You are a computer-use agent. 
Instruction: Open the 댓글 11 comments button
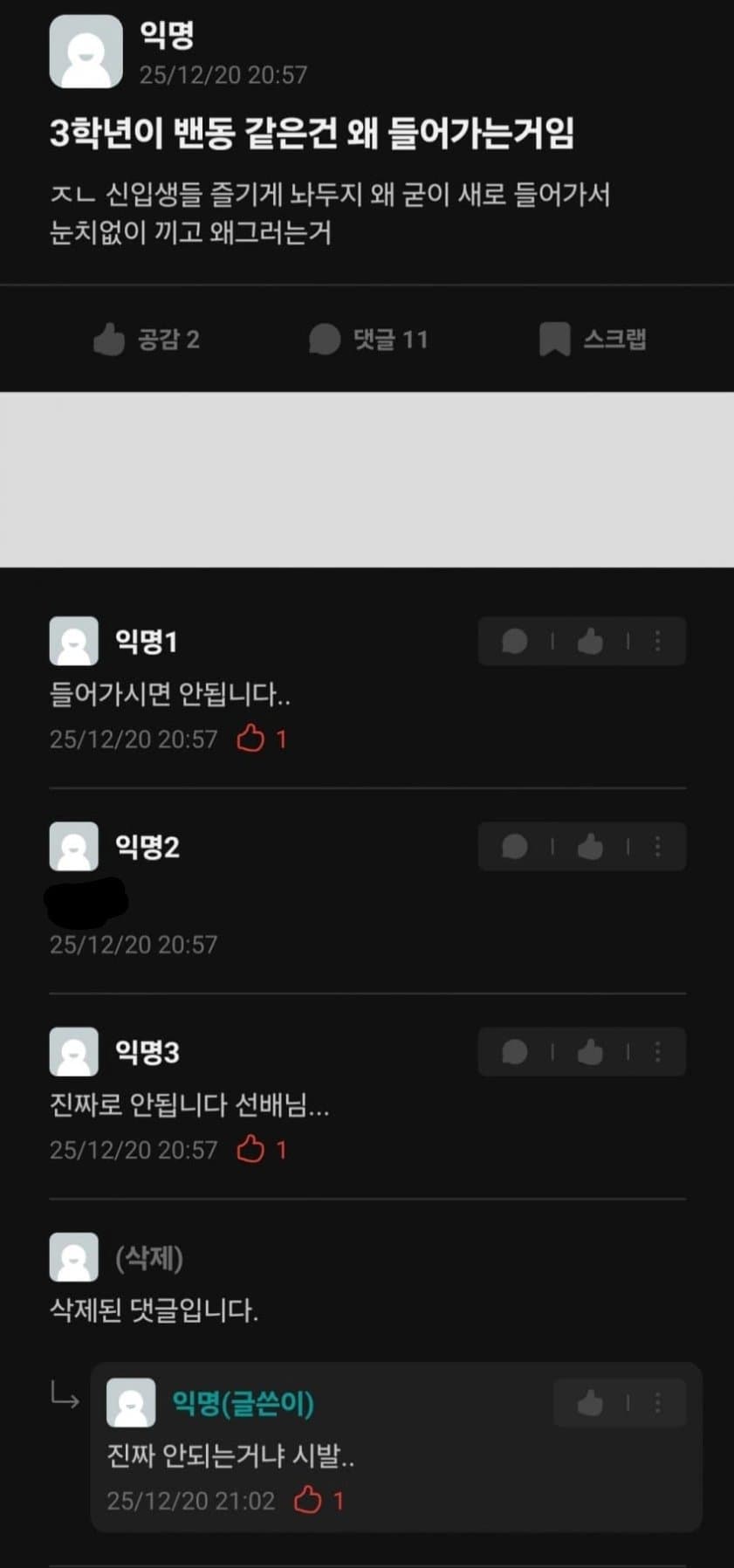point(368,339)
